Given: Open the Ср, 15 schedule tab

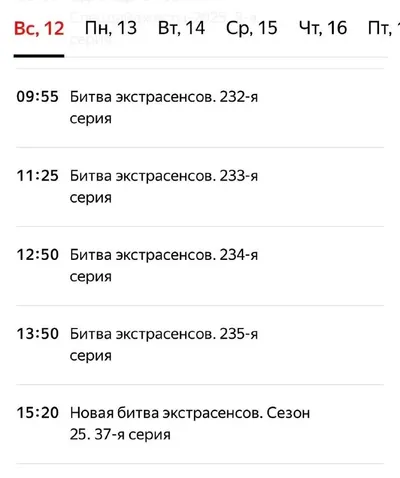Looking at the screenshot, I should [x=252, y=28].
